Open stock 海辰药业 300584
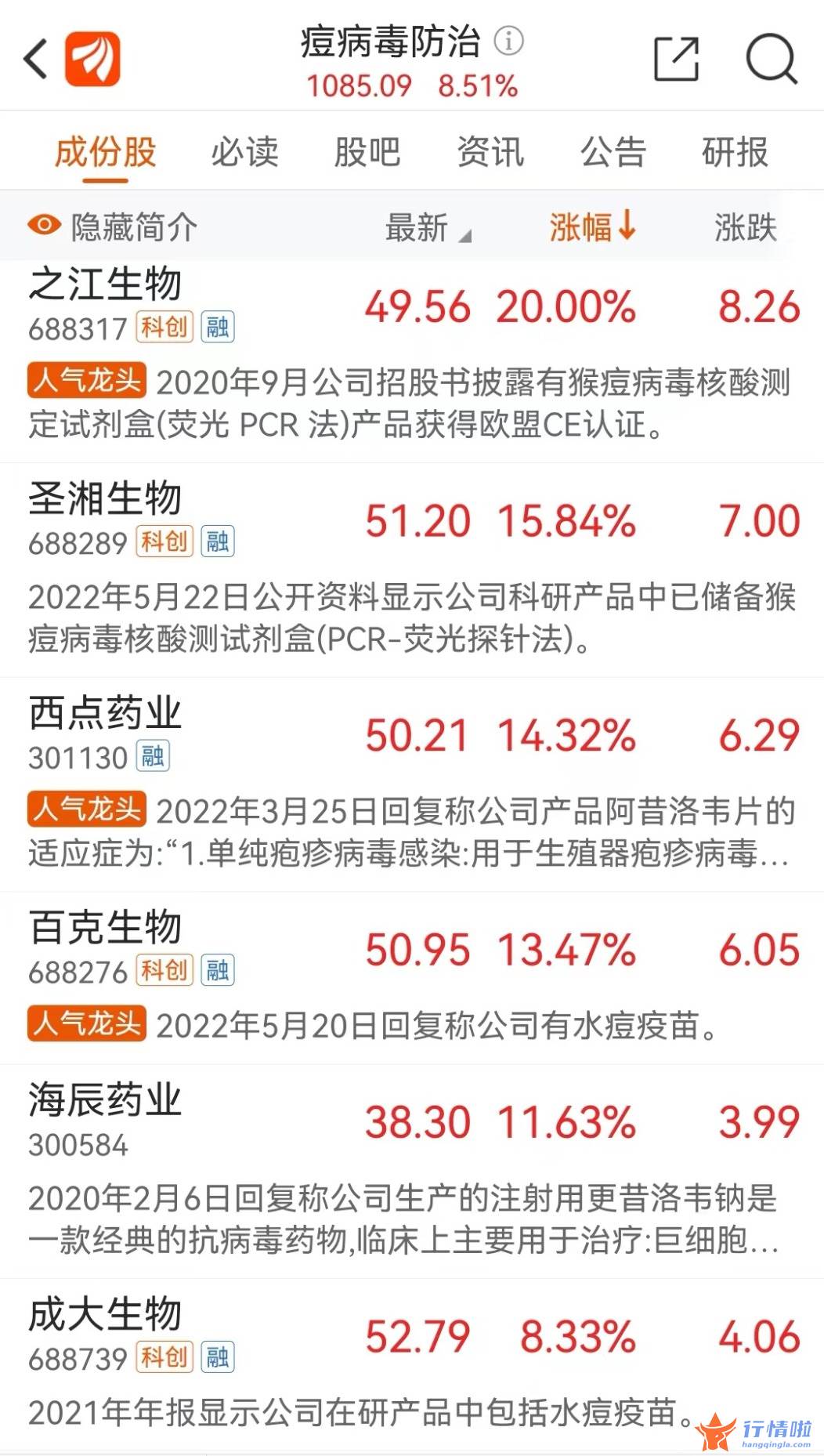 pyautogui.click(x=412, y=1171)
